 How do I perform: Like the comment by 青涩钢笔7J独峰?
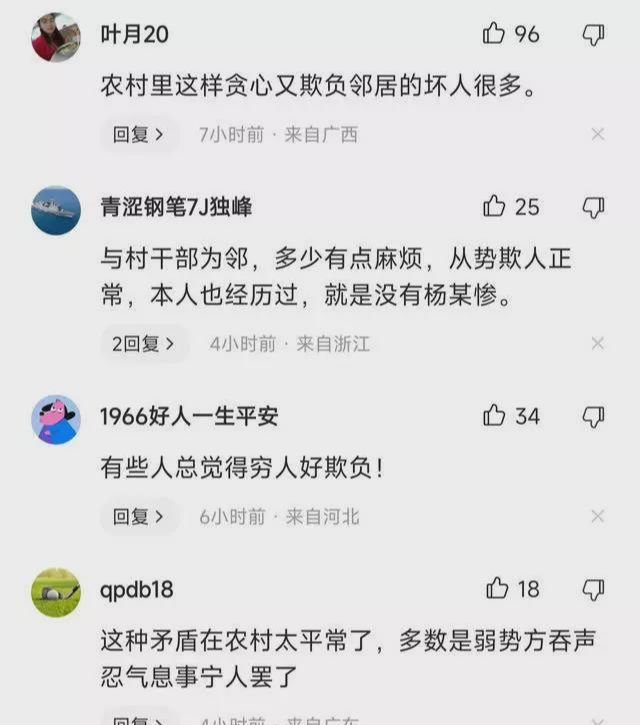point(494,207)
